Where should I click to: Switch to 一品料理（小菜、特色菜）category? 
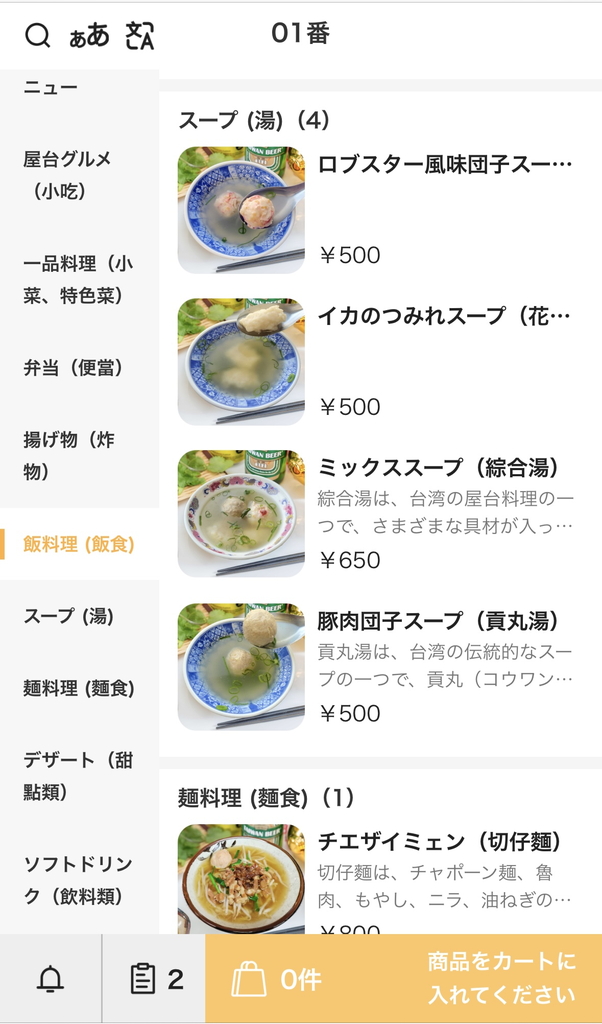[x=78, y=280]
